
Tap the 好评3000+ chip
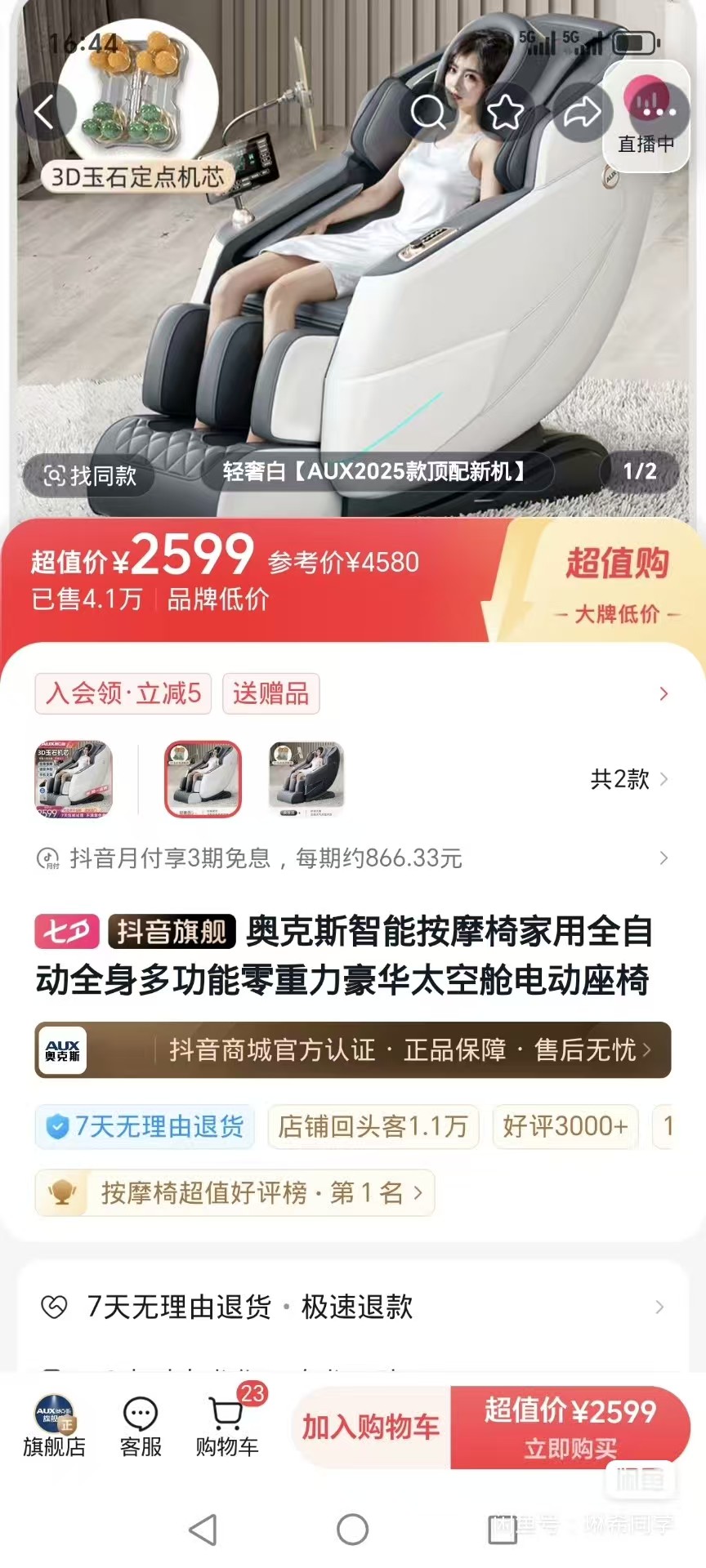(565, 1127)
